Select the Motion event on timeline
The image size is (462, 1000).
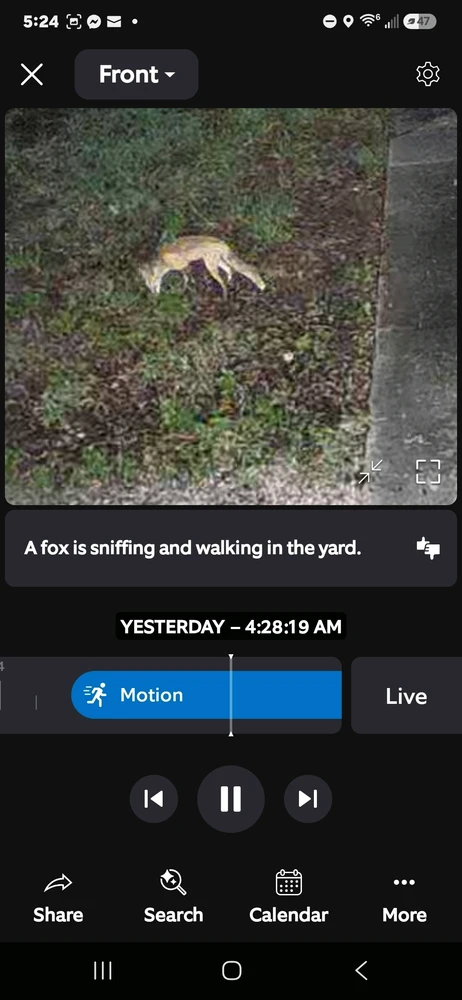pyautogui.click(x=206, y=695)
